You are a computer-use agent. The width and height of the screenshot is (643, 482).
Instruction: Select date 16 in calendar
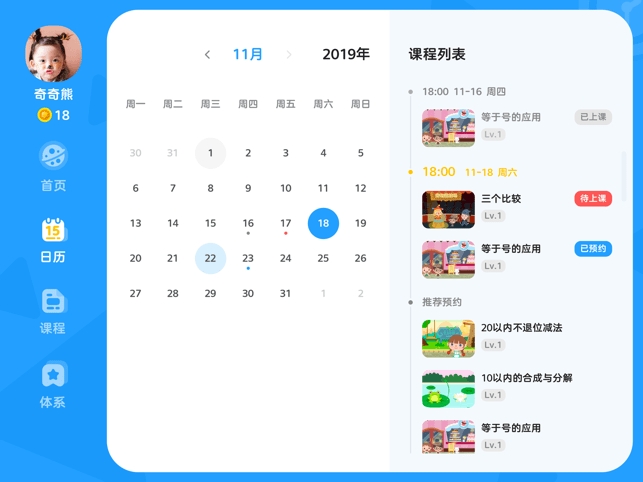coord(248,223)
